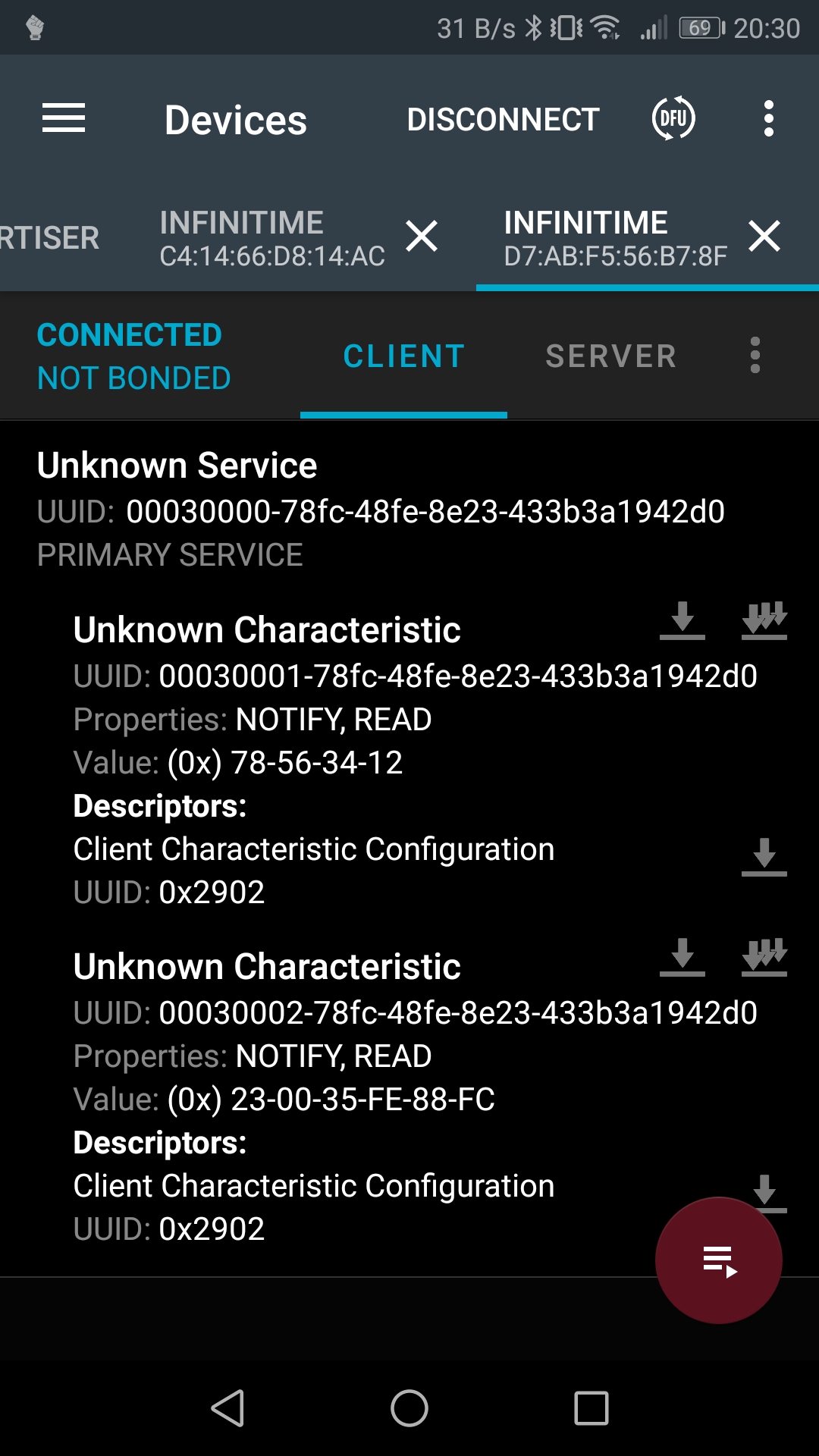The width and height of the screenshot is (819, 1456).
Task: Open connection options menu beside SERVER
Action: (755, 356)
